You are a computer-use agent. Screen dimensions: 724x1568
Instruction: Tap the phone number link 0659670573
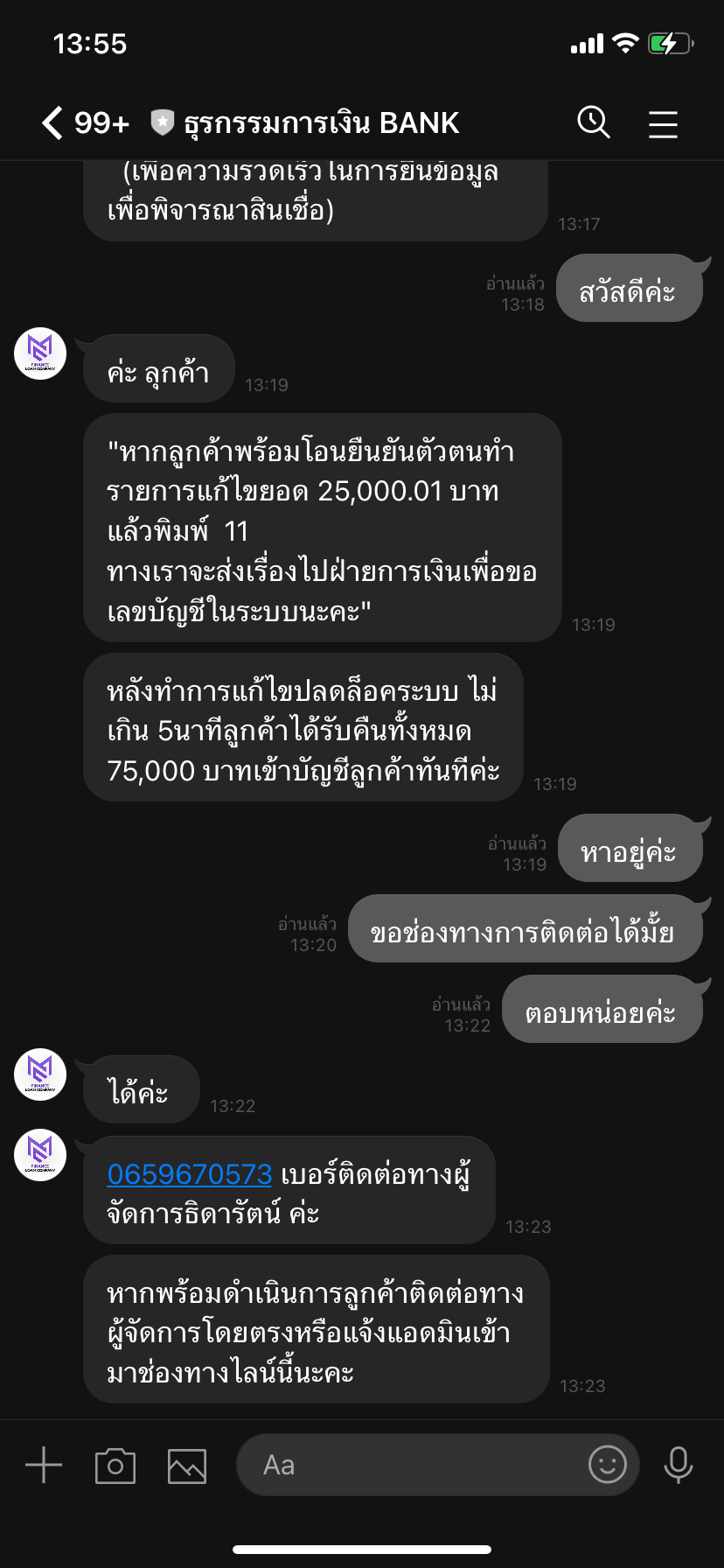(x=190, y=1174)
